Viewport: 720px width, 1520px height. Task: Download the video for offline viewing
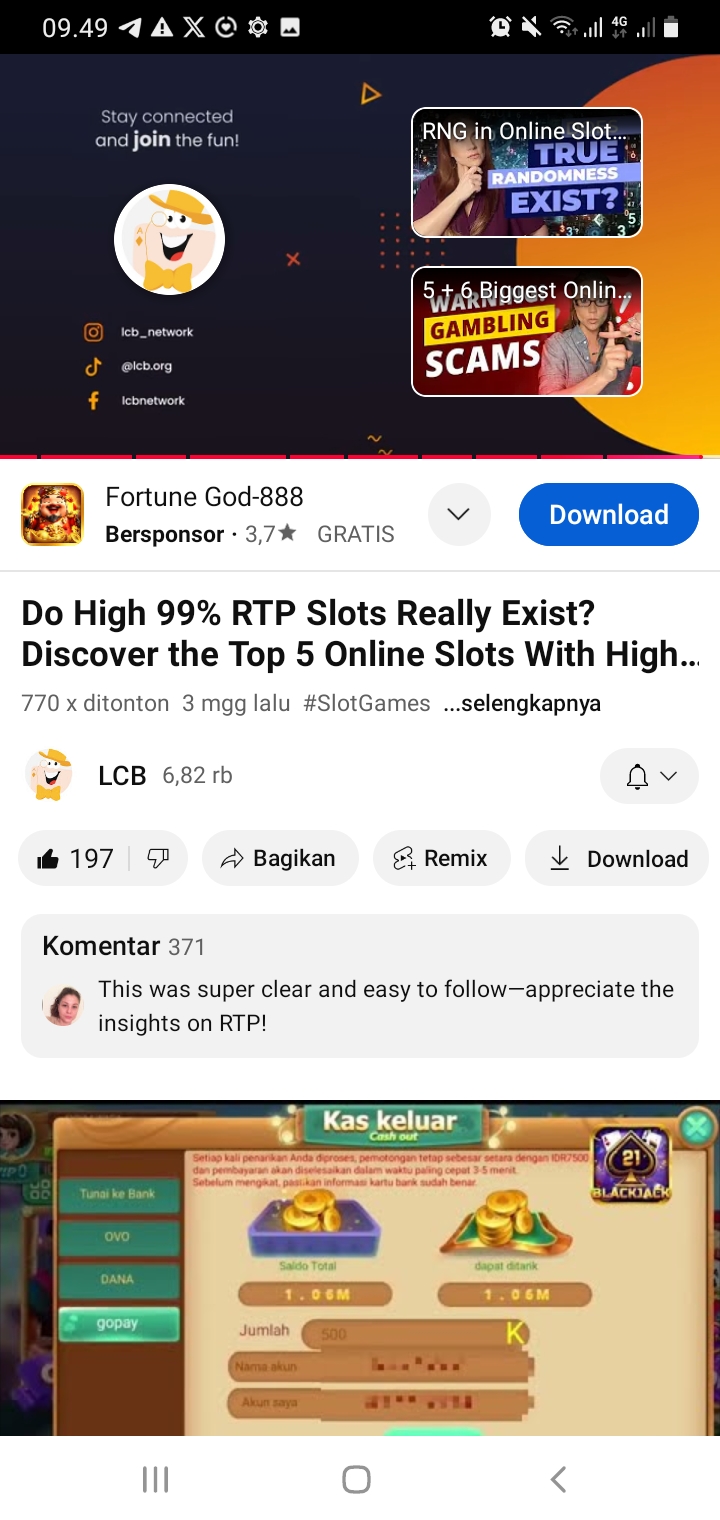pyautogui.click(x=617, y=859)
